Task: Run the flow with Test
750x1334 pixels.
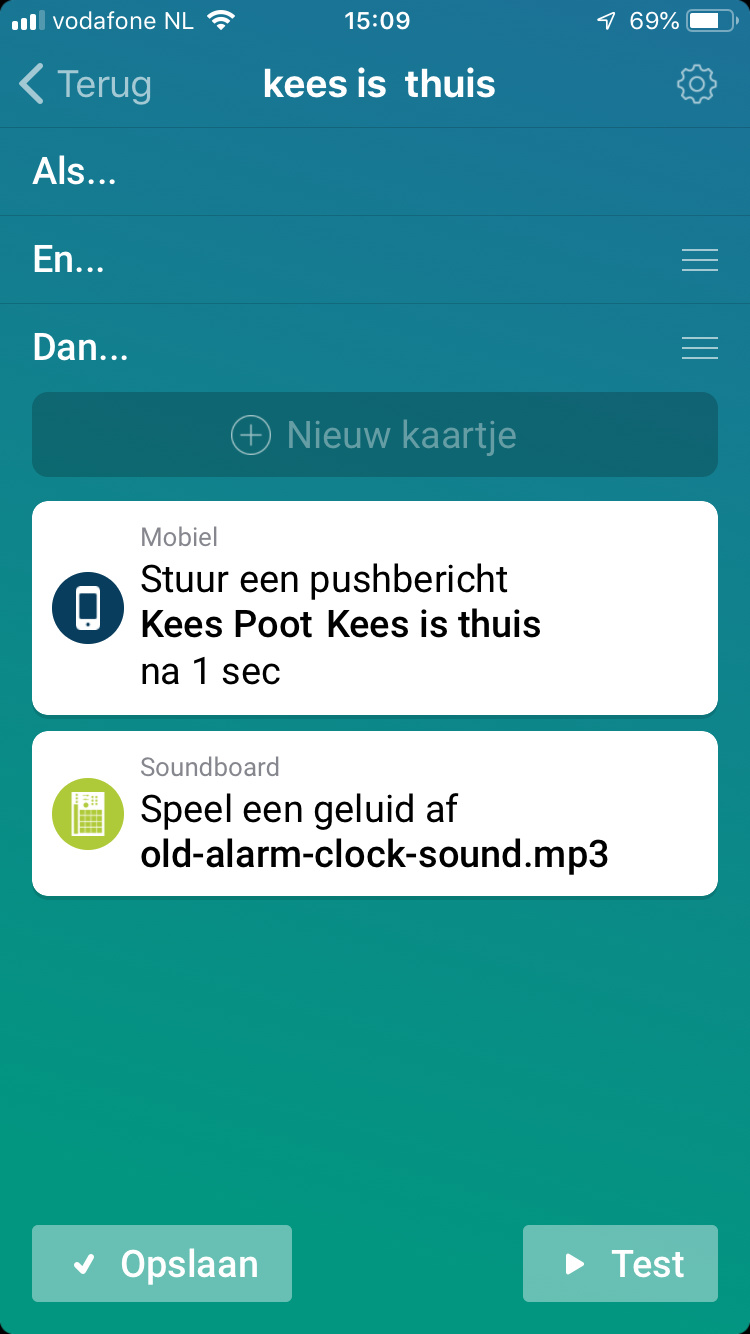Action: (x=620, y=1264)
